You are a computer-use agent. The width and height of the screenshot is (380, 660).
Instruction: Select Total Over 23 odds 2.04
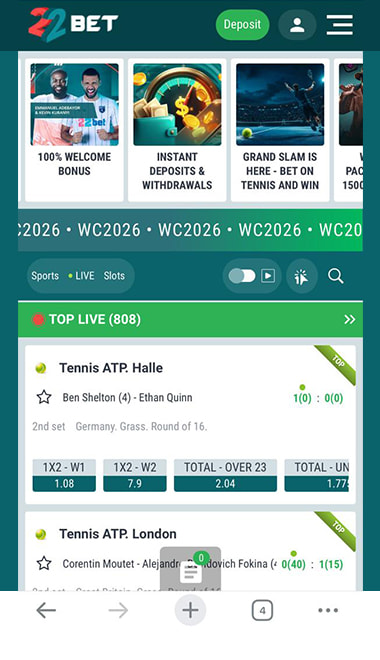click(225, 475)
